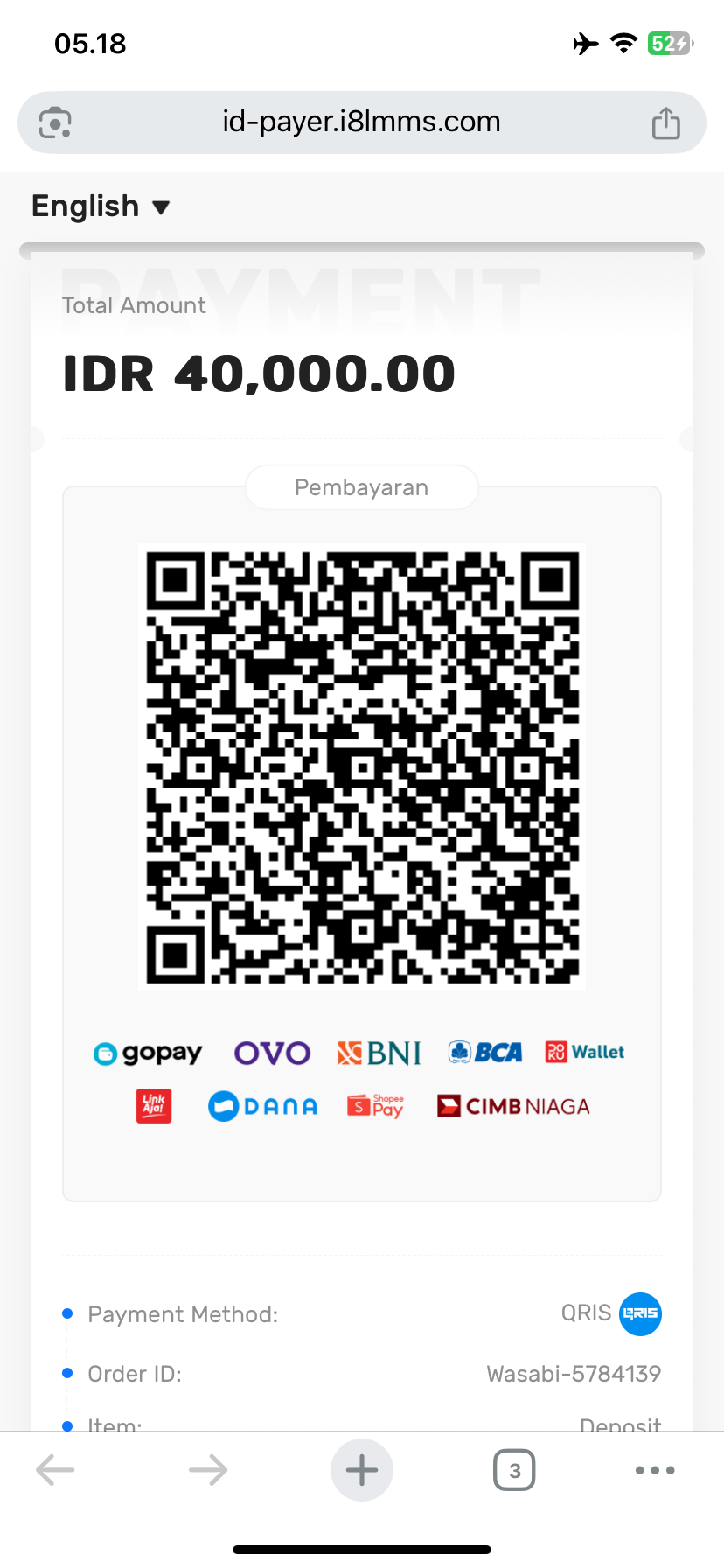
Task: Go back to the previous page
Action: [55, 1470]
